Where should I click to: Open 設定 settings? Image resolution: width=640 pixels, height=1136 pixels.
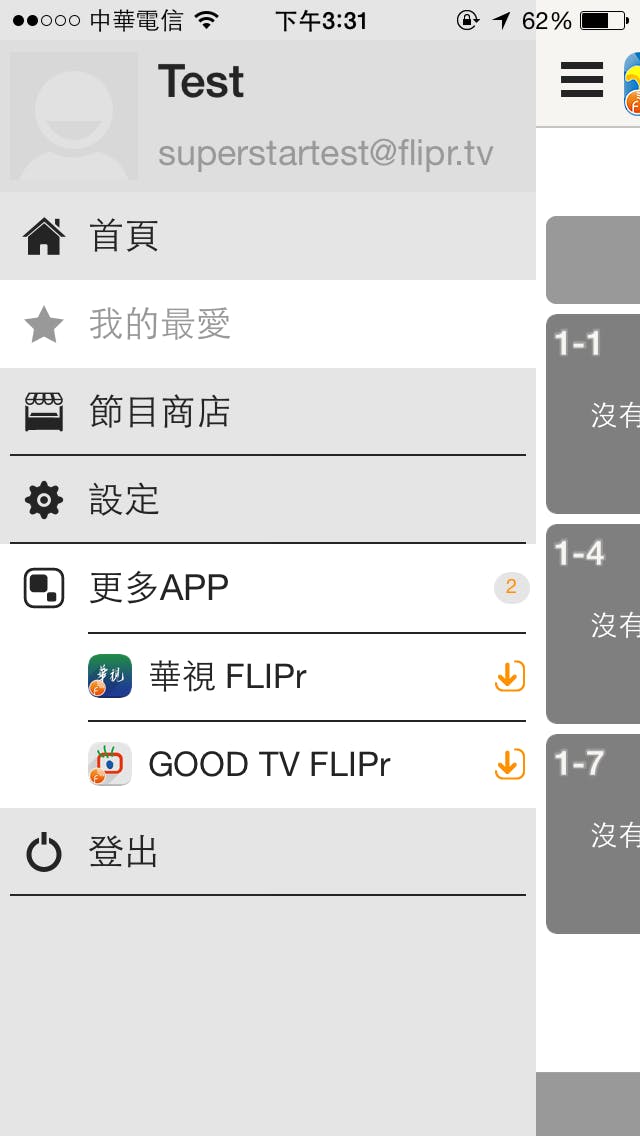coord(267,500)
